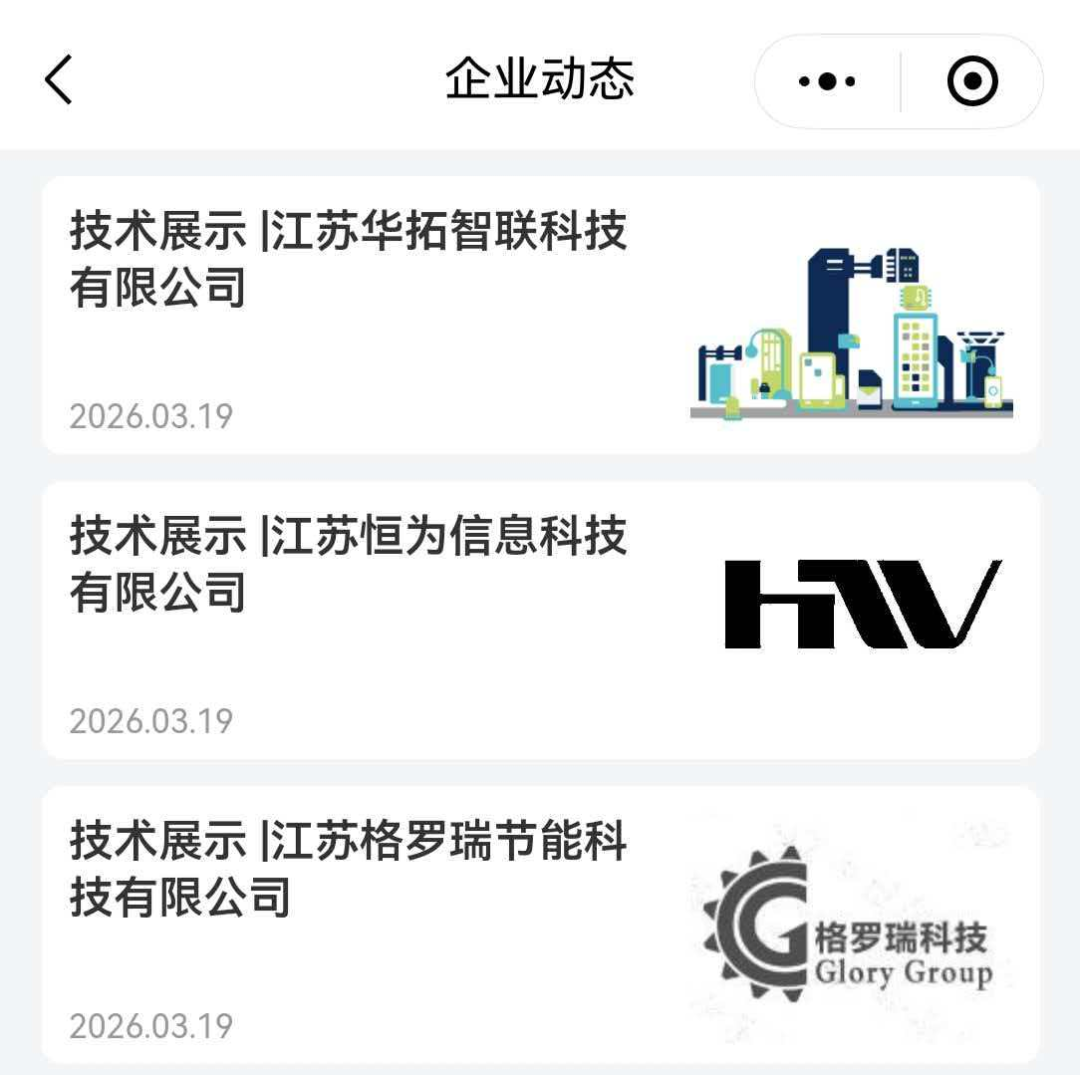Go back from 企业动态 page
1080x1075 pixels.
coord(59,80)
